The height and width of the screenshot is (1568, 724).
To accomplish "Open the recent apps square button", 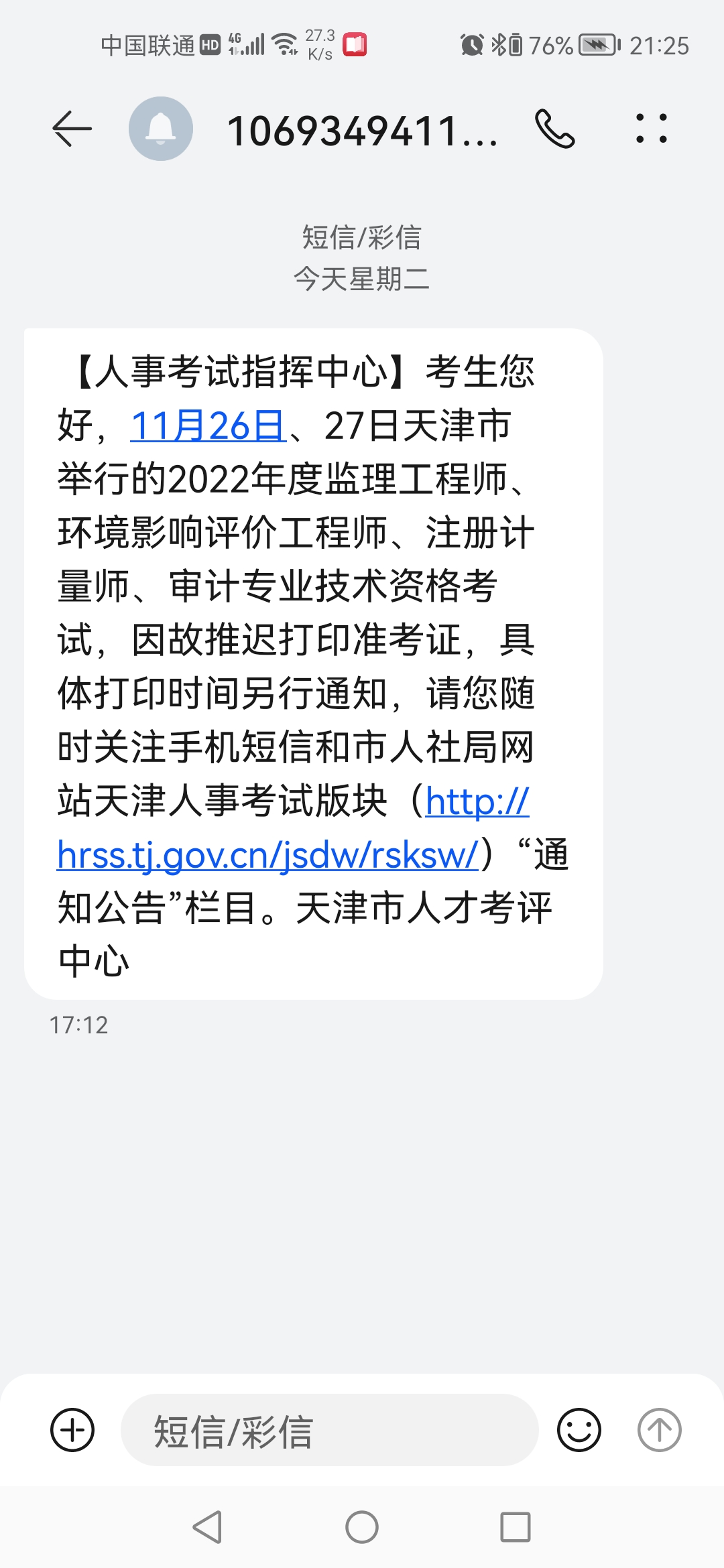I will pos(516,1527).
